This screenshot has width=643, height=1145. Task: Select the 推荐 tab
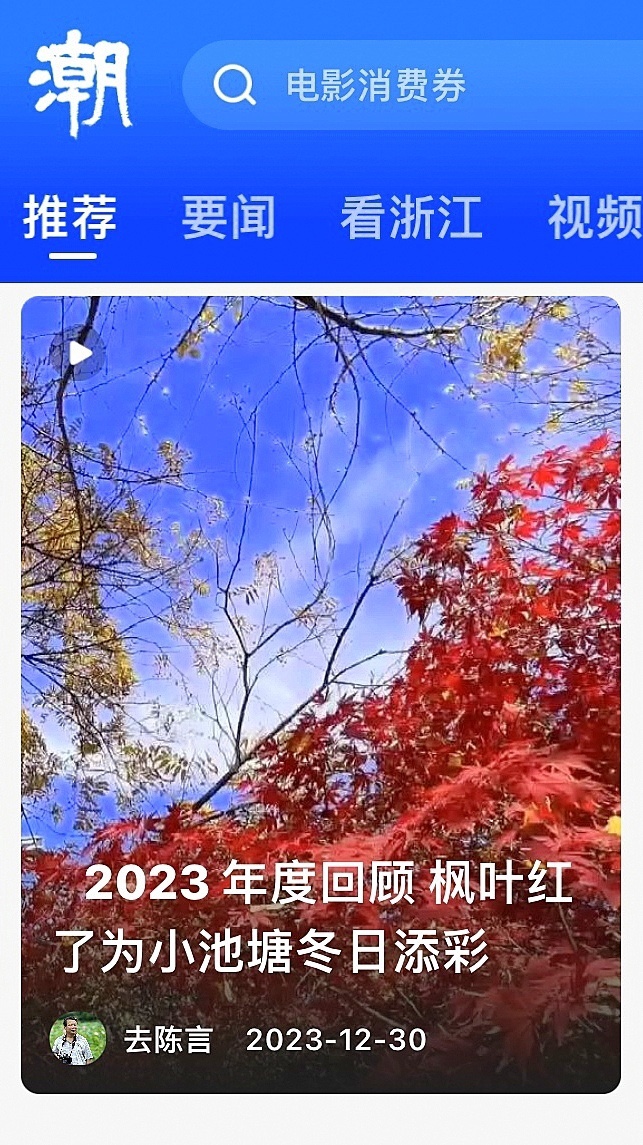pyautogui.click(x=70, y=218)
